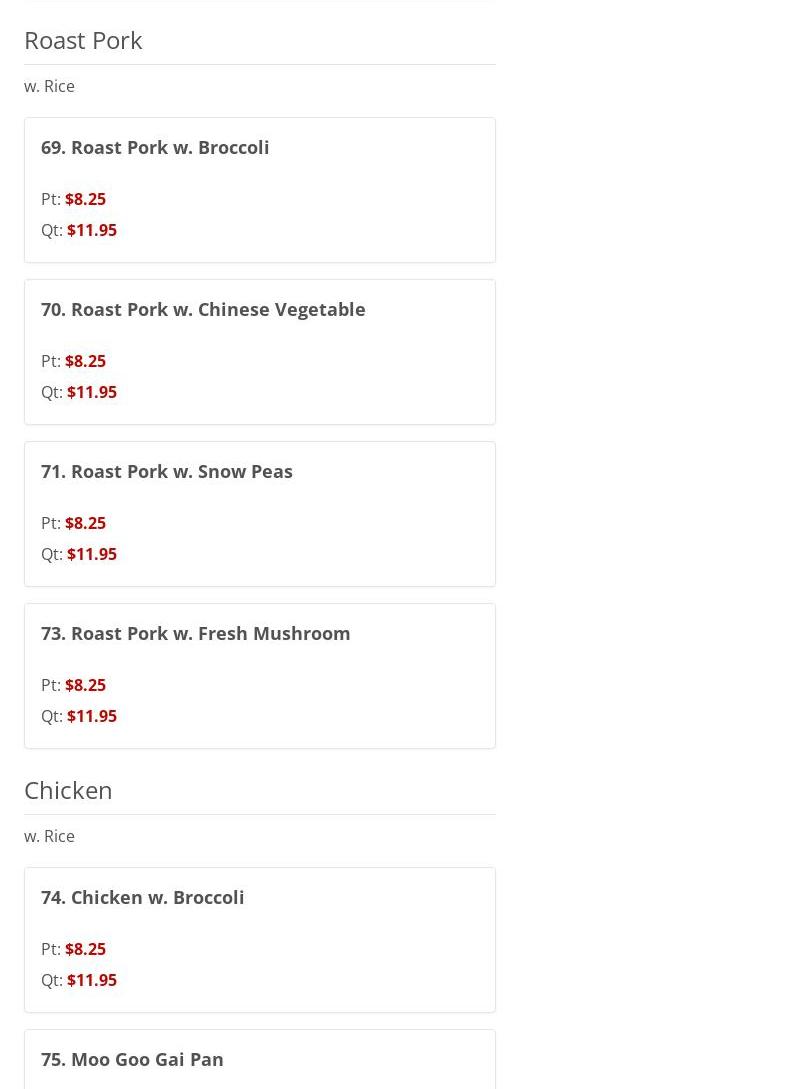Select Roast Pork w. Chinese Vegetable
The width and height of the screenshot is (785, 1089).
coord(203,310)
